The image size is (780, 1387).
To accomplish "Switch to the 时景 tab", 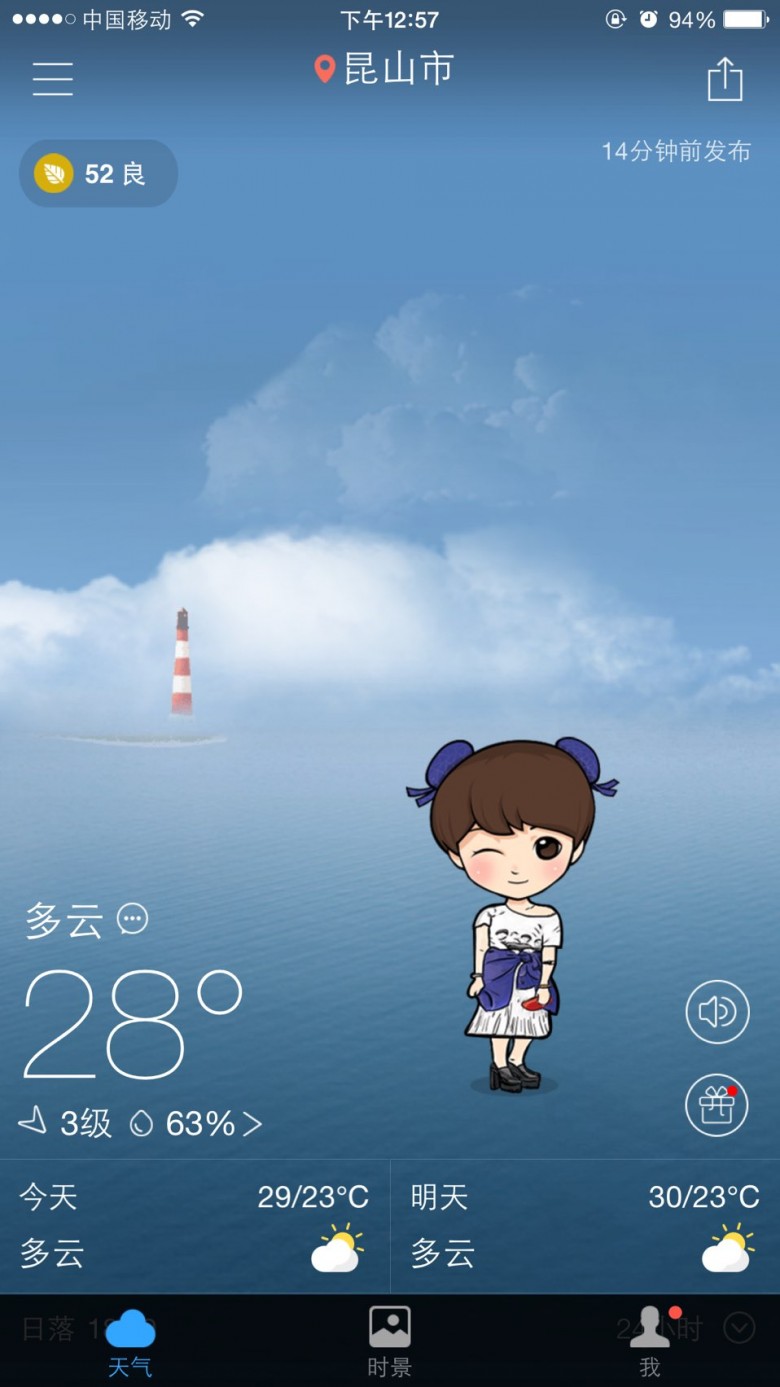I will click(390, 1342).
